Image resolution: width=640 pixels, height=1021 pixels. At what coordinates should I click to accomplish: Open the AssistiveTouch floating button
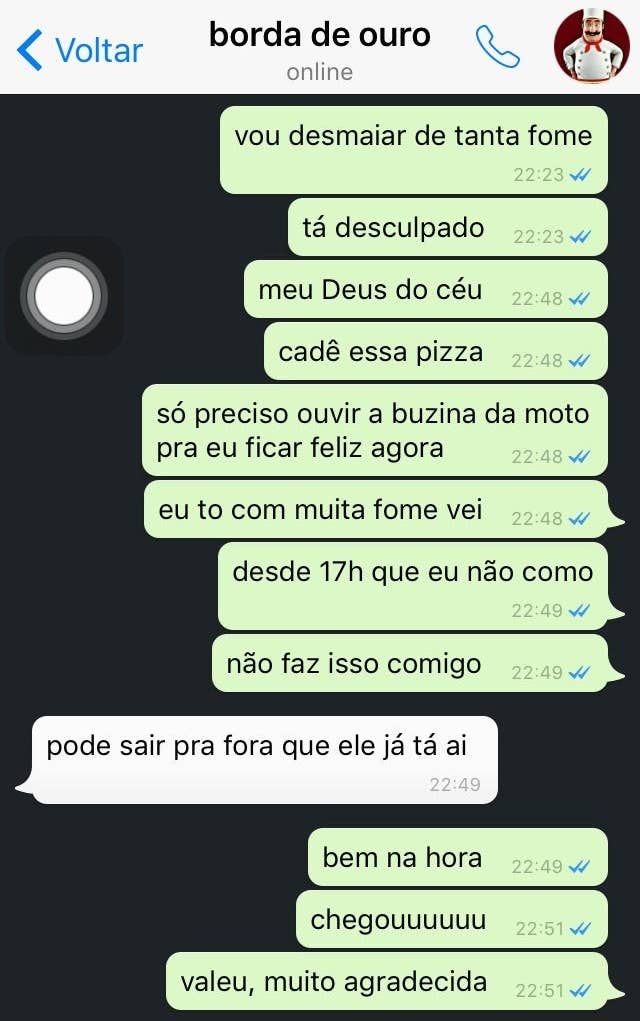pos(64,296)
